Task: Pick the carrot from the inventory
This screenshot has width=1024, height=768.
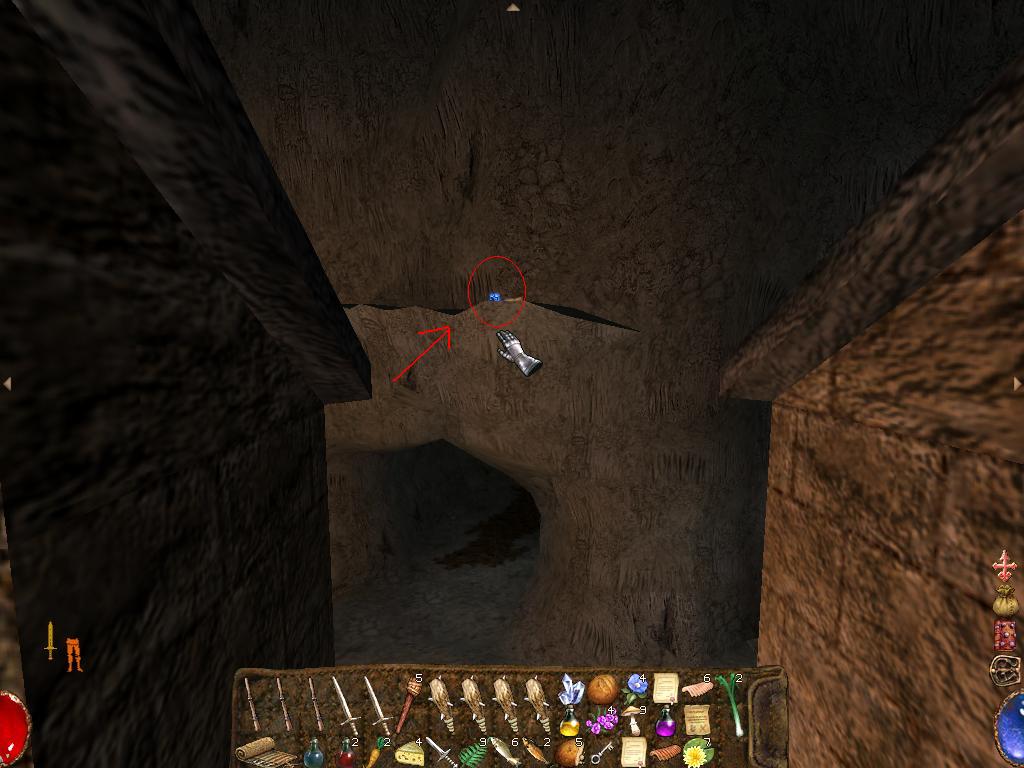Action: [376, 752]
